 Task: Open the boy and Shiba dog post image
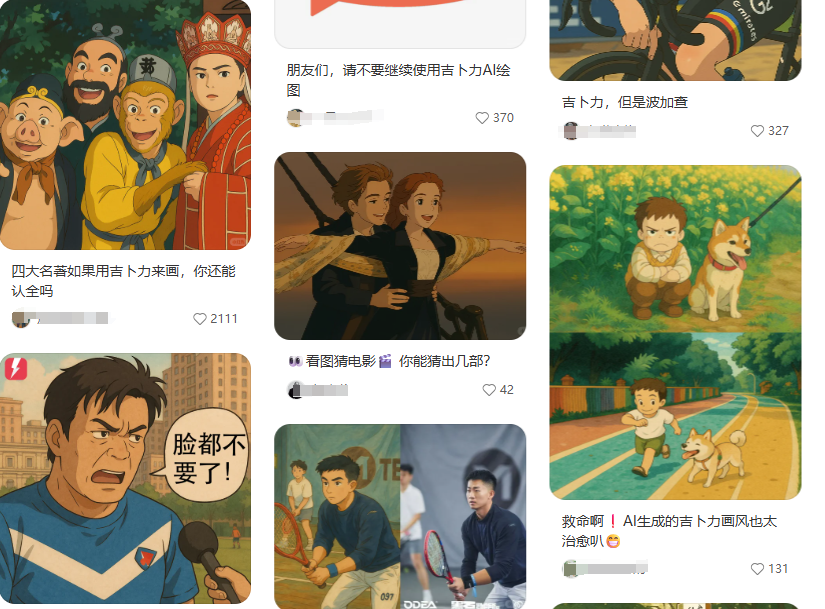click(x=675, y=332)
